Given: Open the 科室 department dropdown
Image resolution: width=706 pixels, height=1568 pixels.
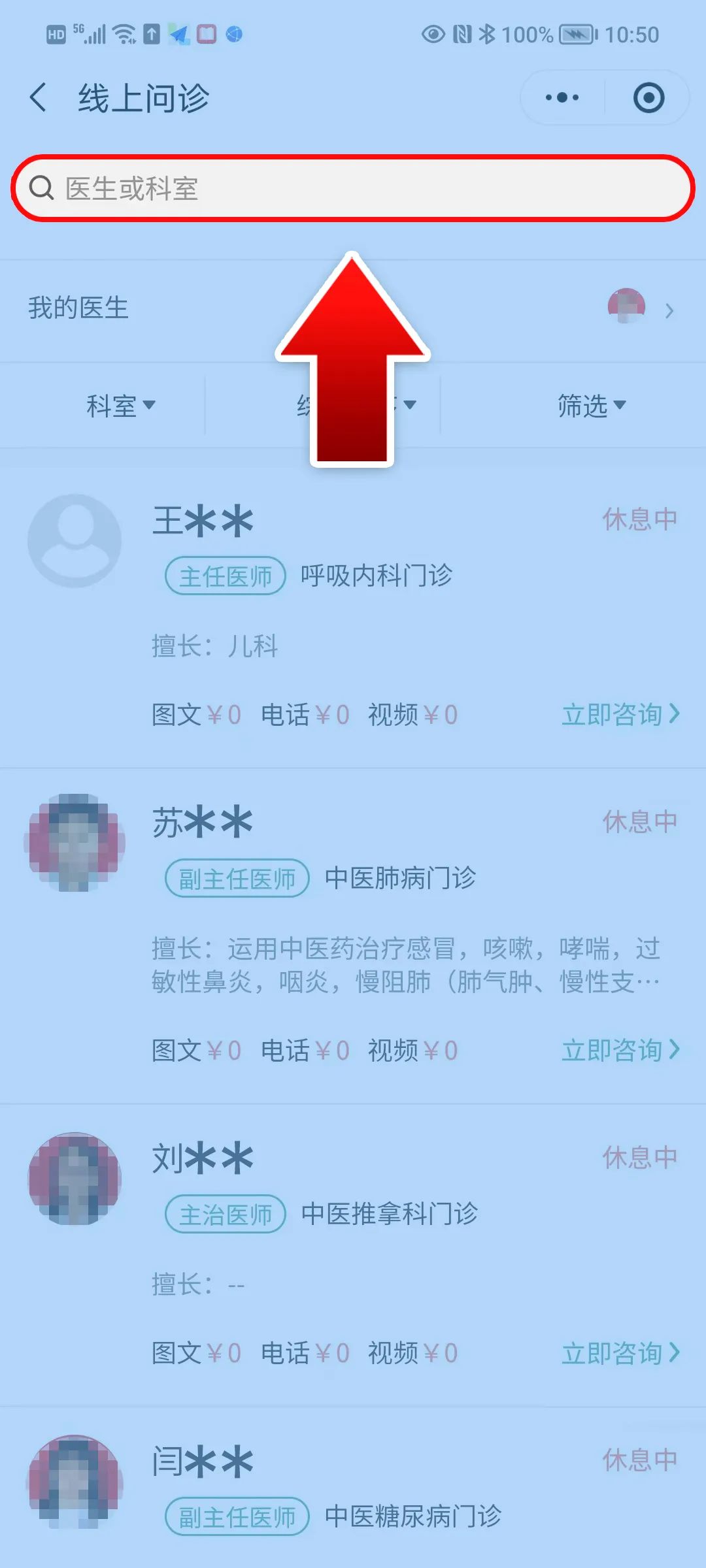Looking at the screenshot, I should (122, 405).
